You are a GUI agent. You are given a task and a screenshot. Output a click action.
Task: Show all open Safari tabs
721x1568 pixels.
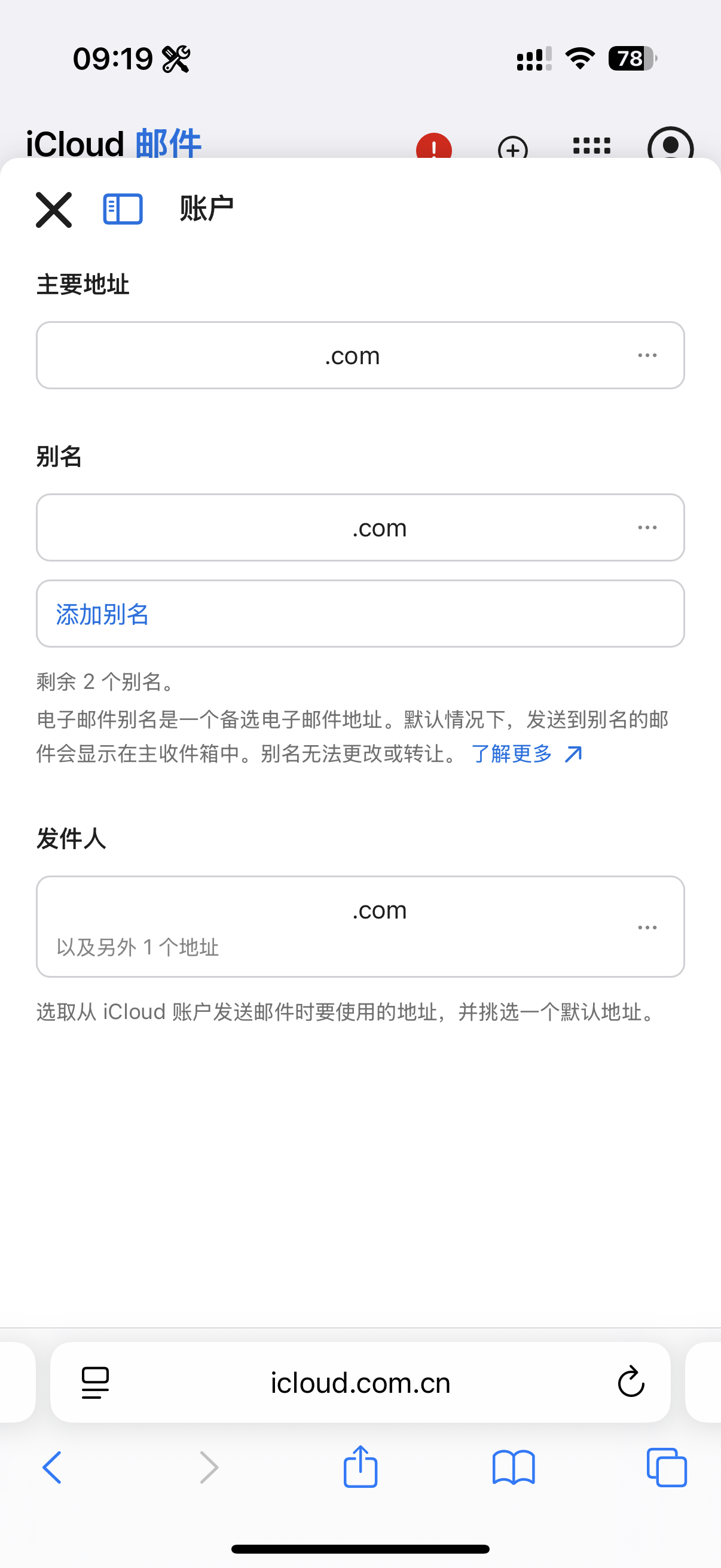666,1468
